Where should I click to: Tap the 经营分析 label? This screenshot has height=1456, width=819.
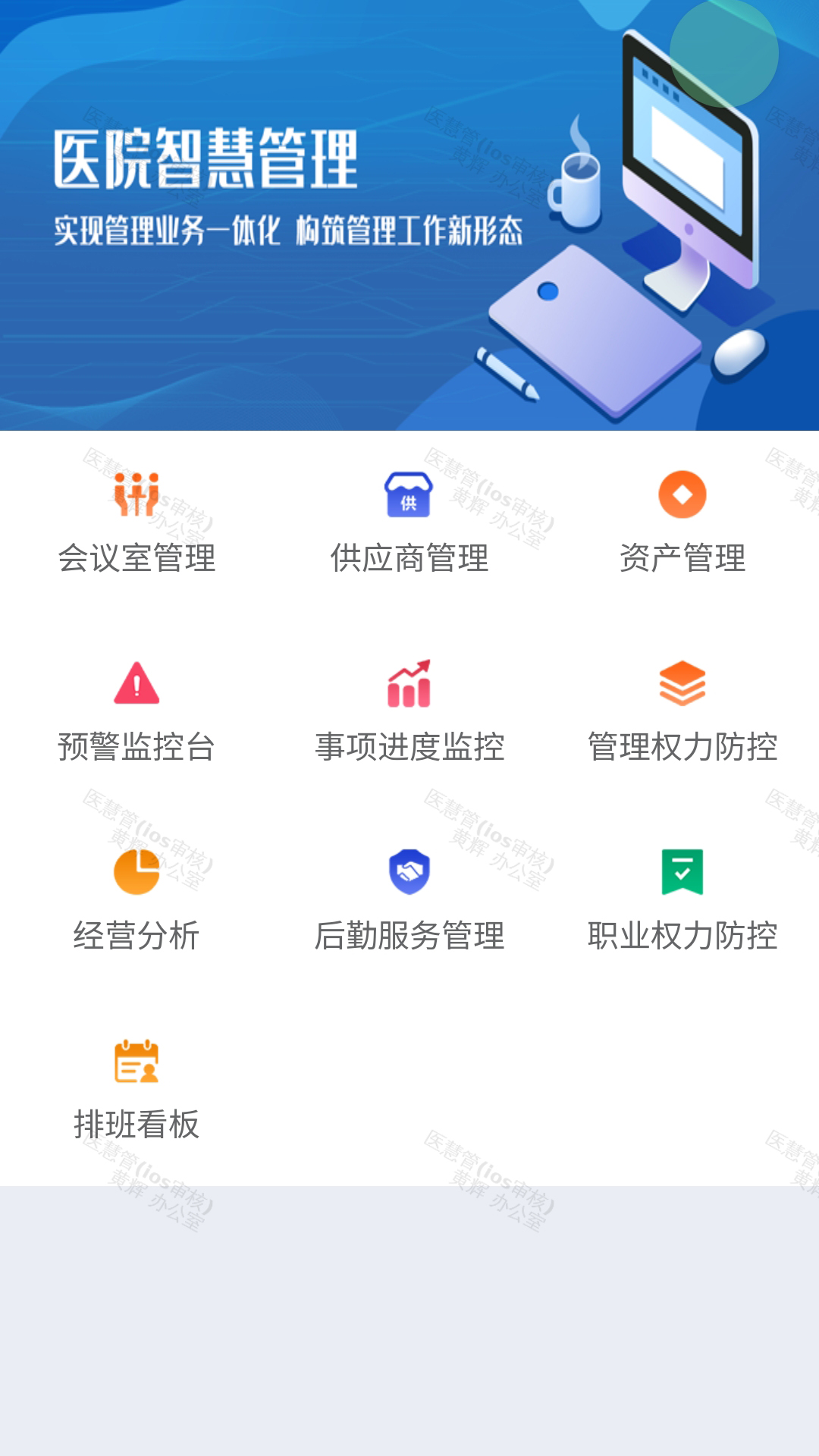pyautogui.click(x=136, y=937)
